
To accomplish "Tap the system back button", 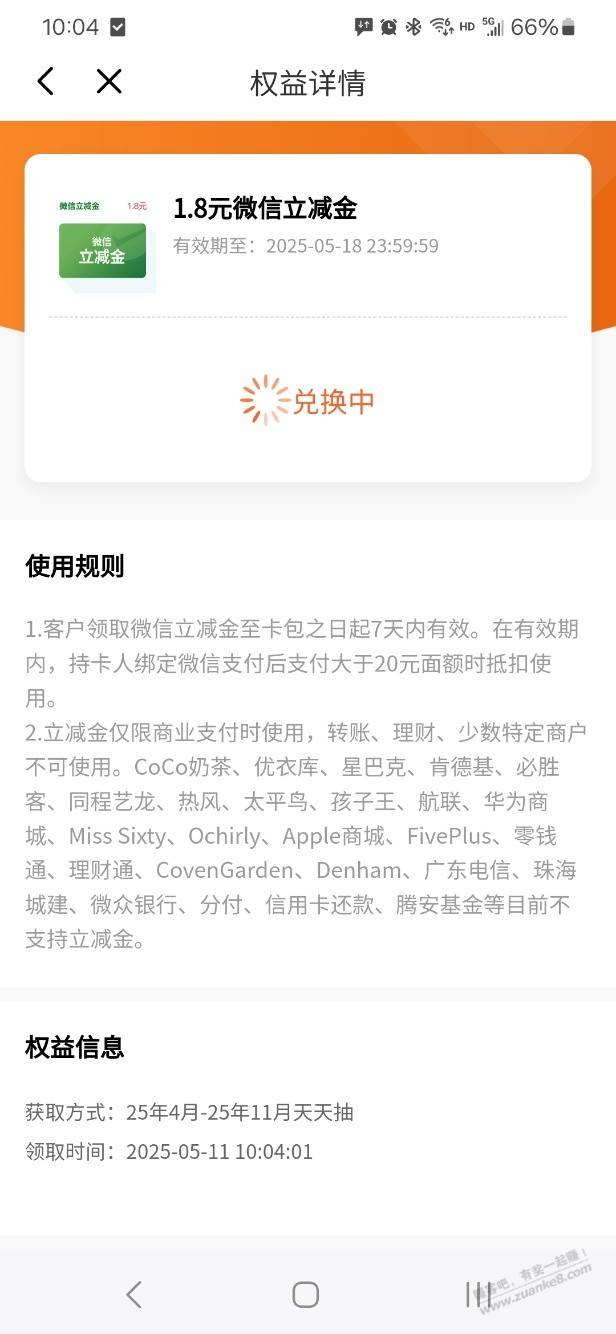I will pyautogui.click(x=134, y=1295).
